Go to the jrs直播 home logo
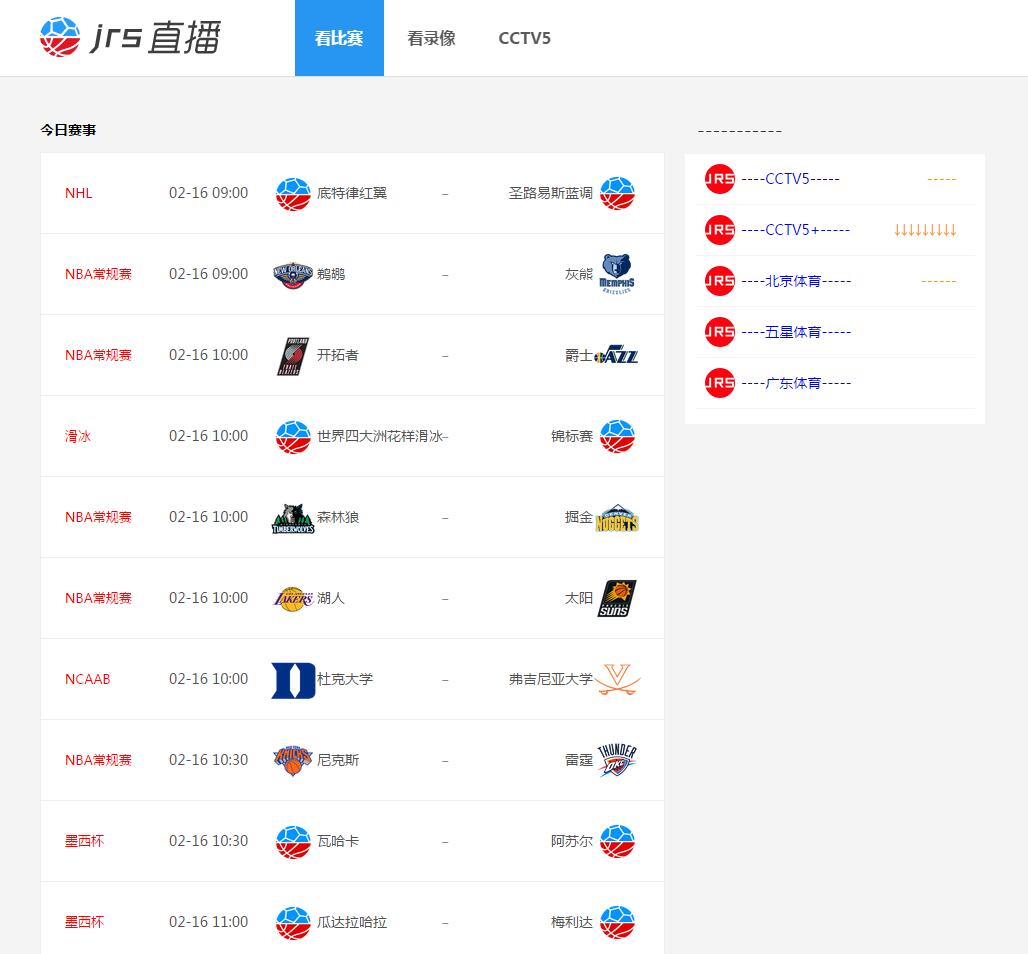 click(x=130, y=38)
